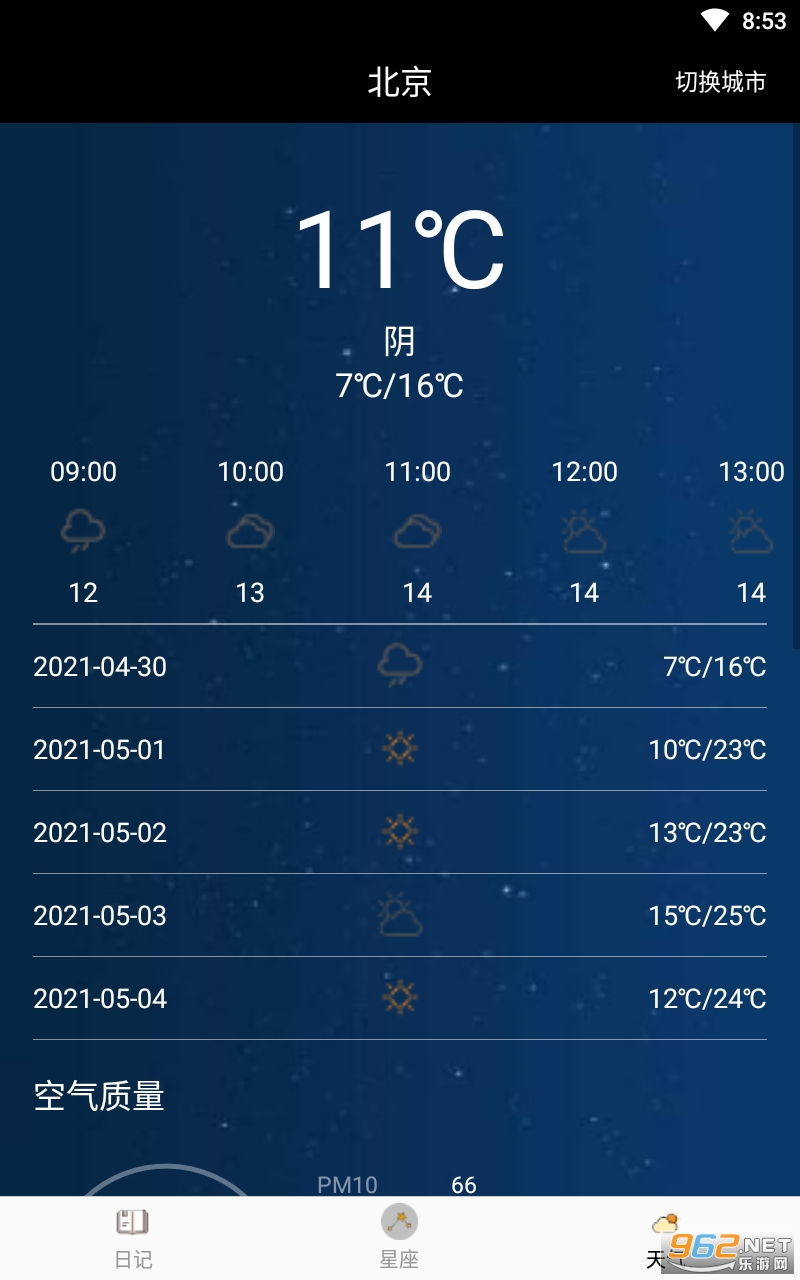Open the 星座 tab
The height and width of the screenshot is (1280, 800).
(399, 1238)
